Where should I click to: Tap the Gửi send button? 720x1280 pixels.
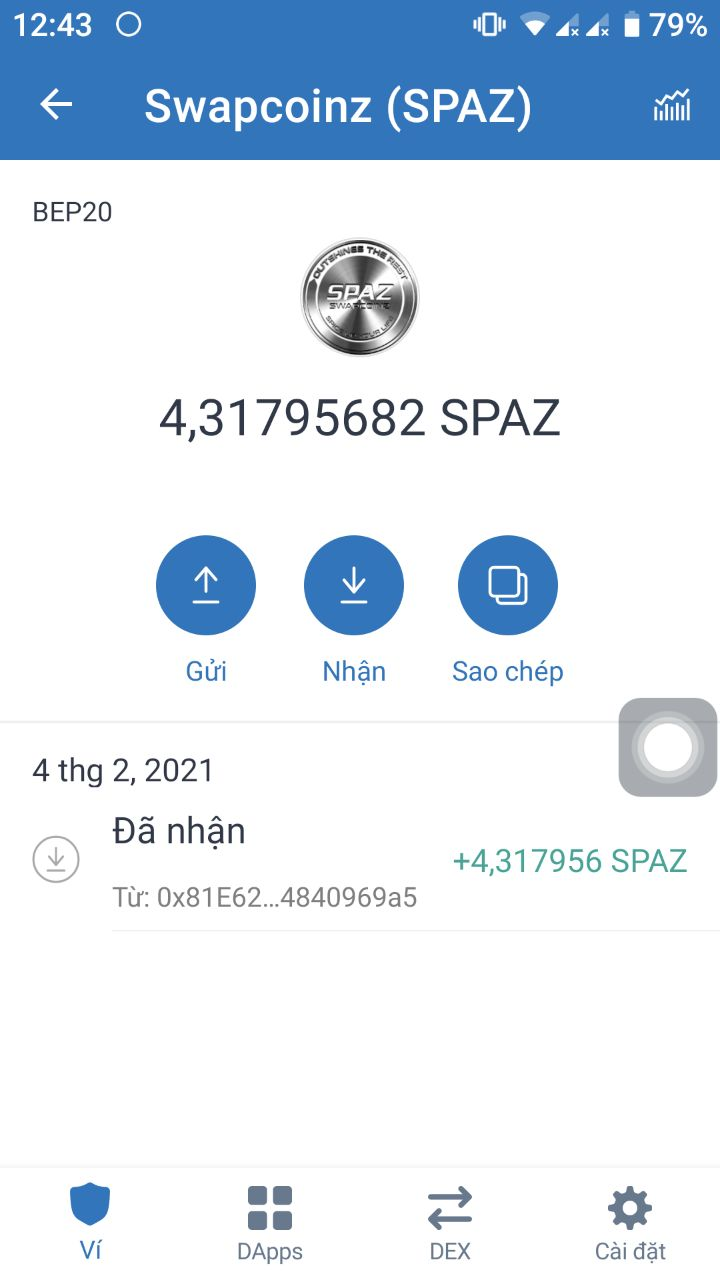pyautogui.click(x=206, y=586)
